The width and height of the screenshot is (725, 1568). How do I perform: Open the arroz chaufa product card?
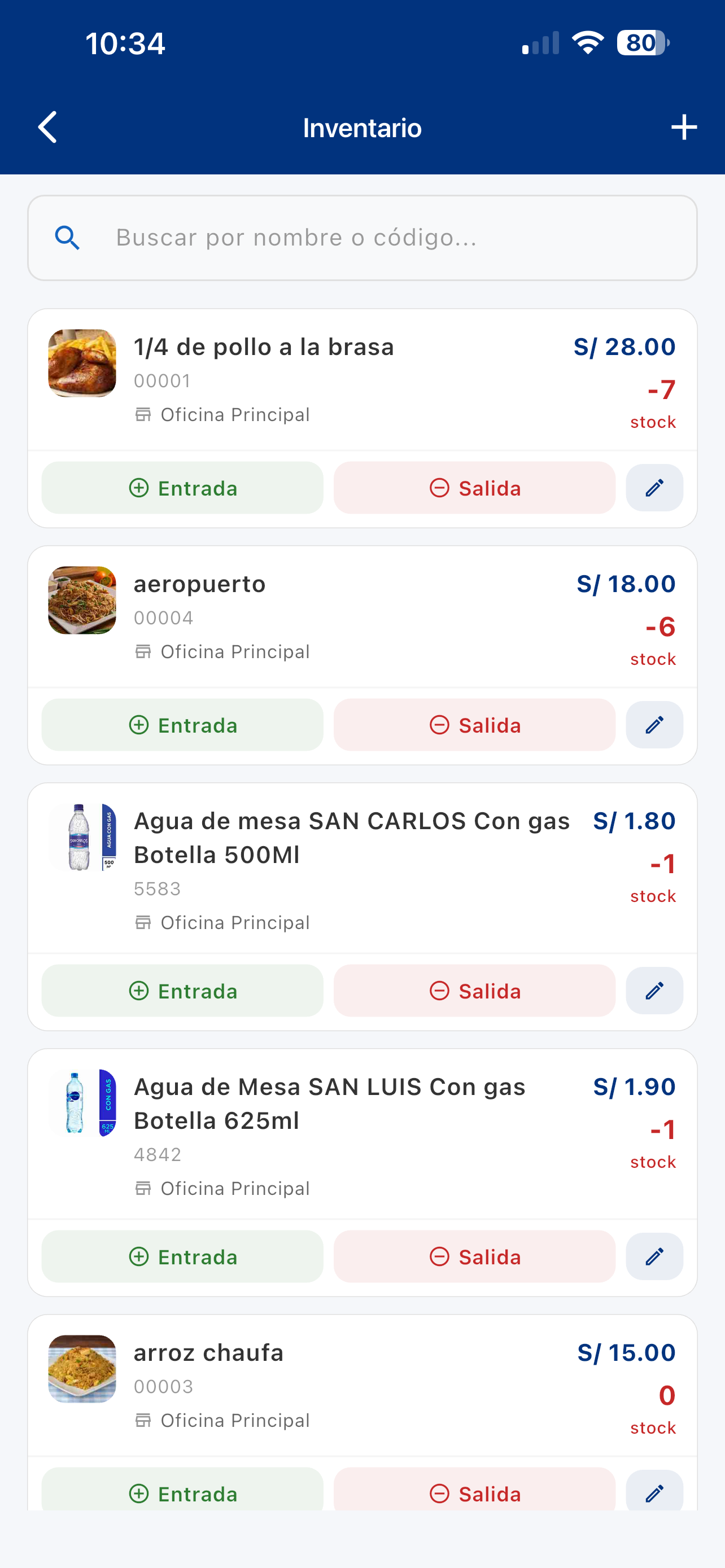pos(362,1386)
